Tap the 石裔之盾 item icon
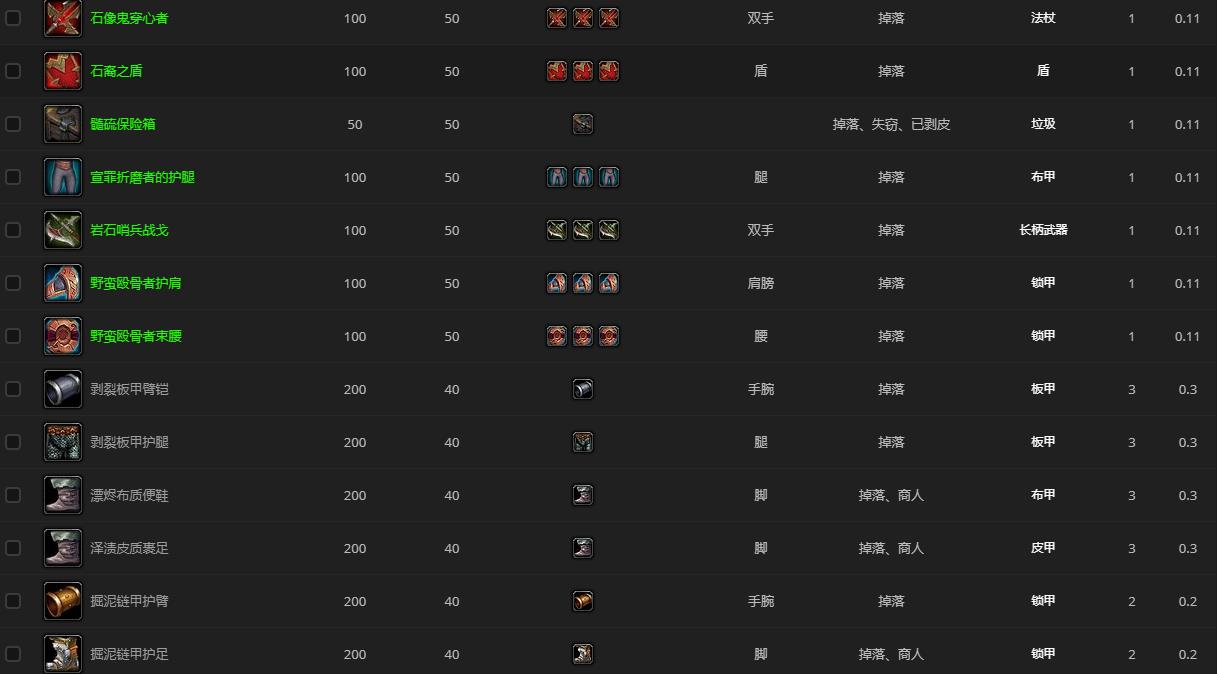The width and height of the screenshot is (1217, 674). pos(63,71)
